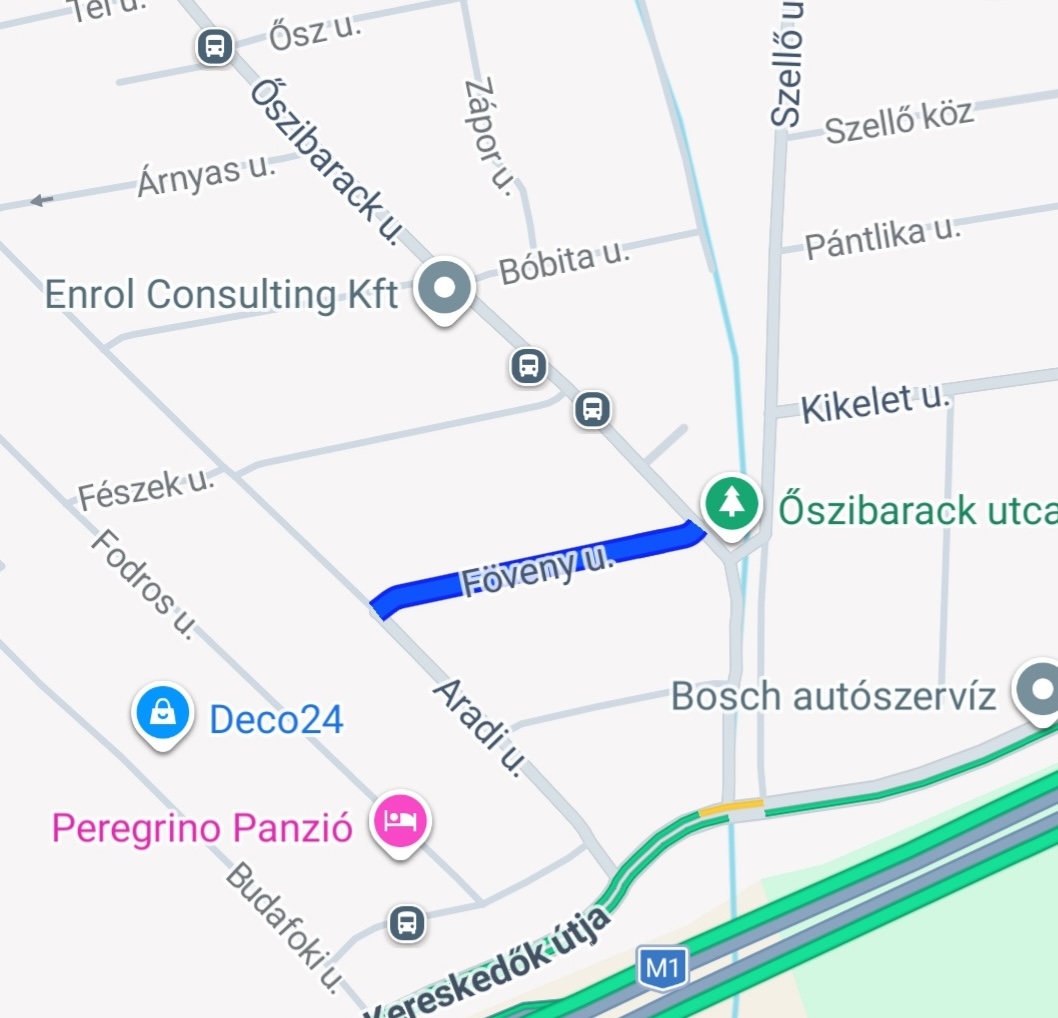Tap the bus stop by Budafoki u.
1058x1018 pixels.
click(406, 922)
